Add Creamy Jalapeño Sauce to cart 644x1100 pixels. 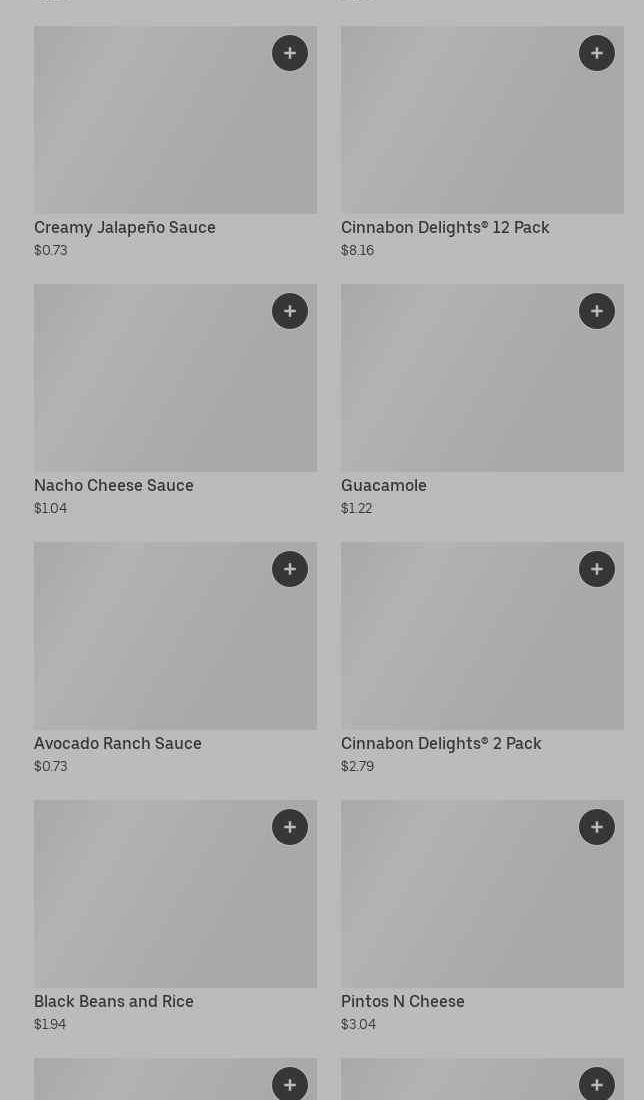coord(290,53)
